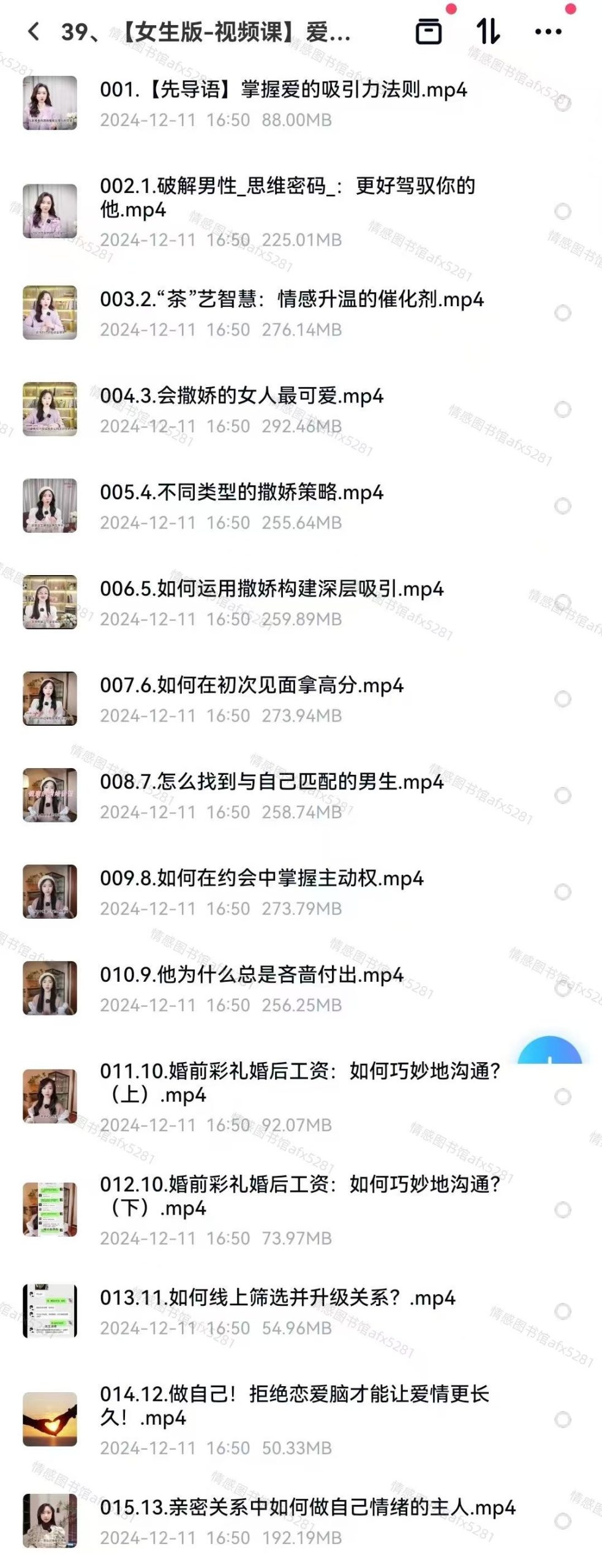Play file 003.2.“茶”艺智慧：情感升温的催化剂.mp4
Viewport: 602px width, 1568px height.
292,300
